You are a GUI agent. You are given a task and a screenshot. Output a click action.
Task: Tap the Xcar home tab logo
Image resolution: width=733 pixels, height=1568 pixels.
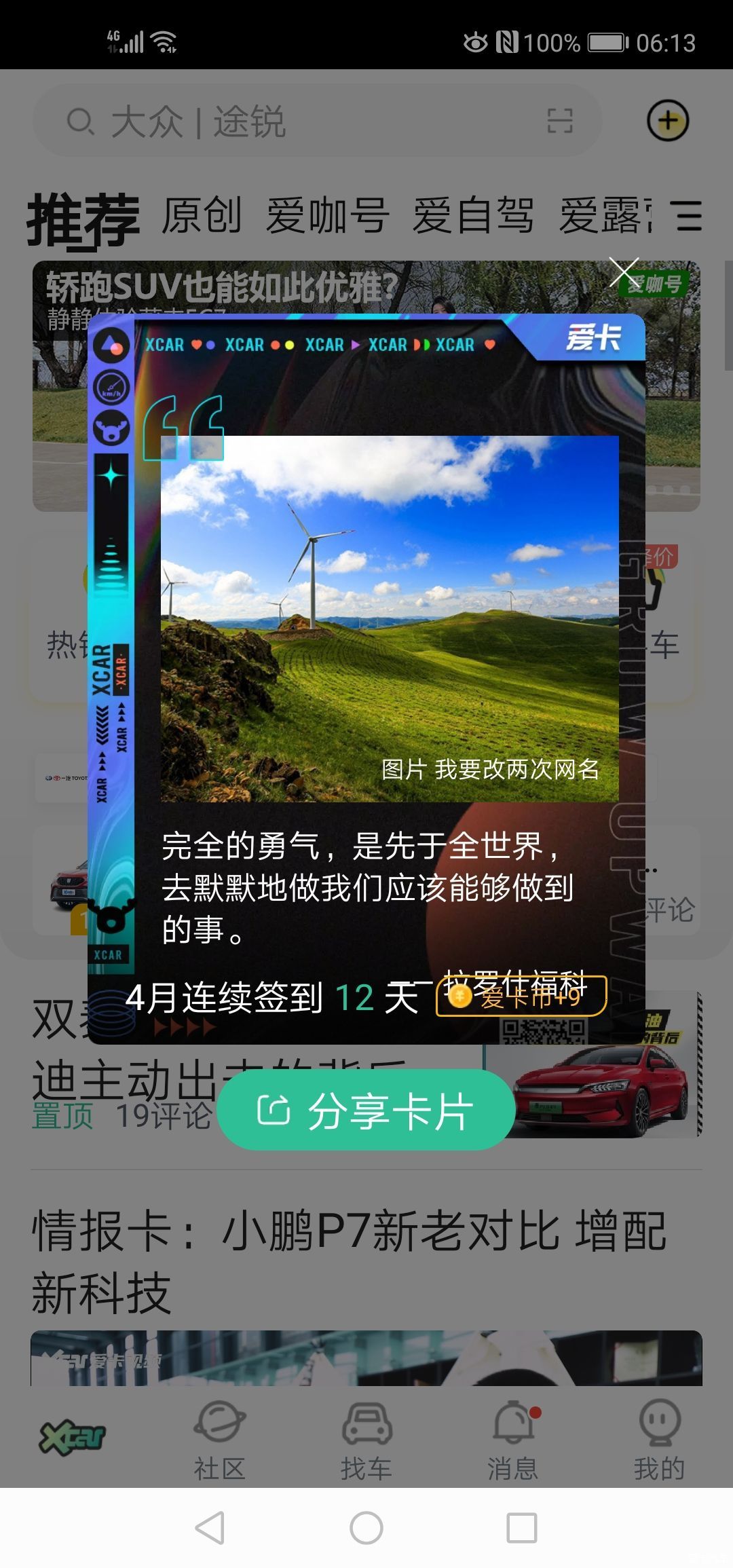pyautogui.click(x=73, y=1438)
